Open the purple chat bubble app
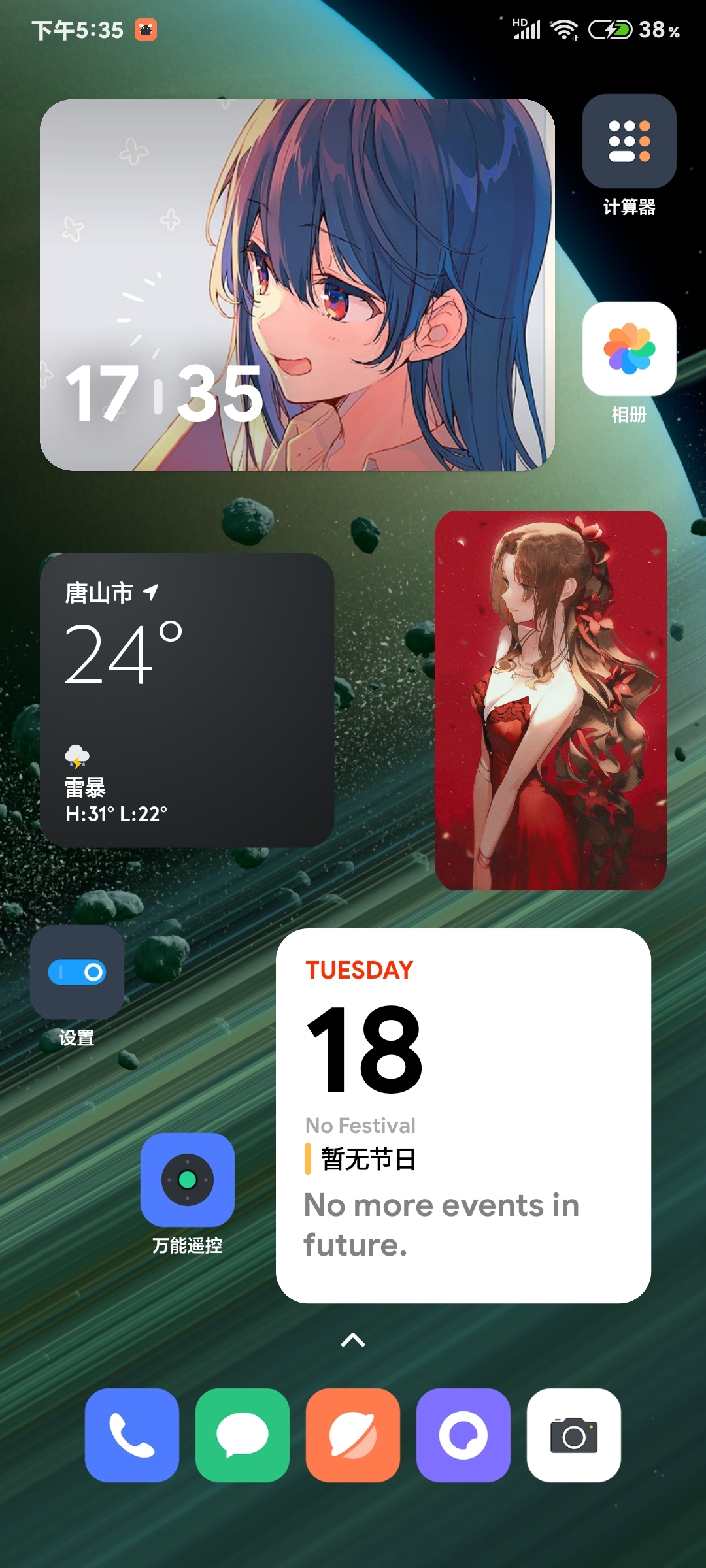The image size is (706, 1568). pos(463,1435)
